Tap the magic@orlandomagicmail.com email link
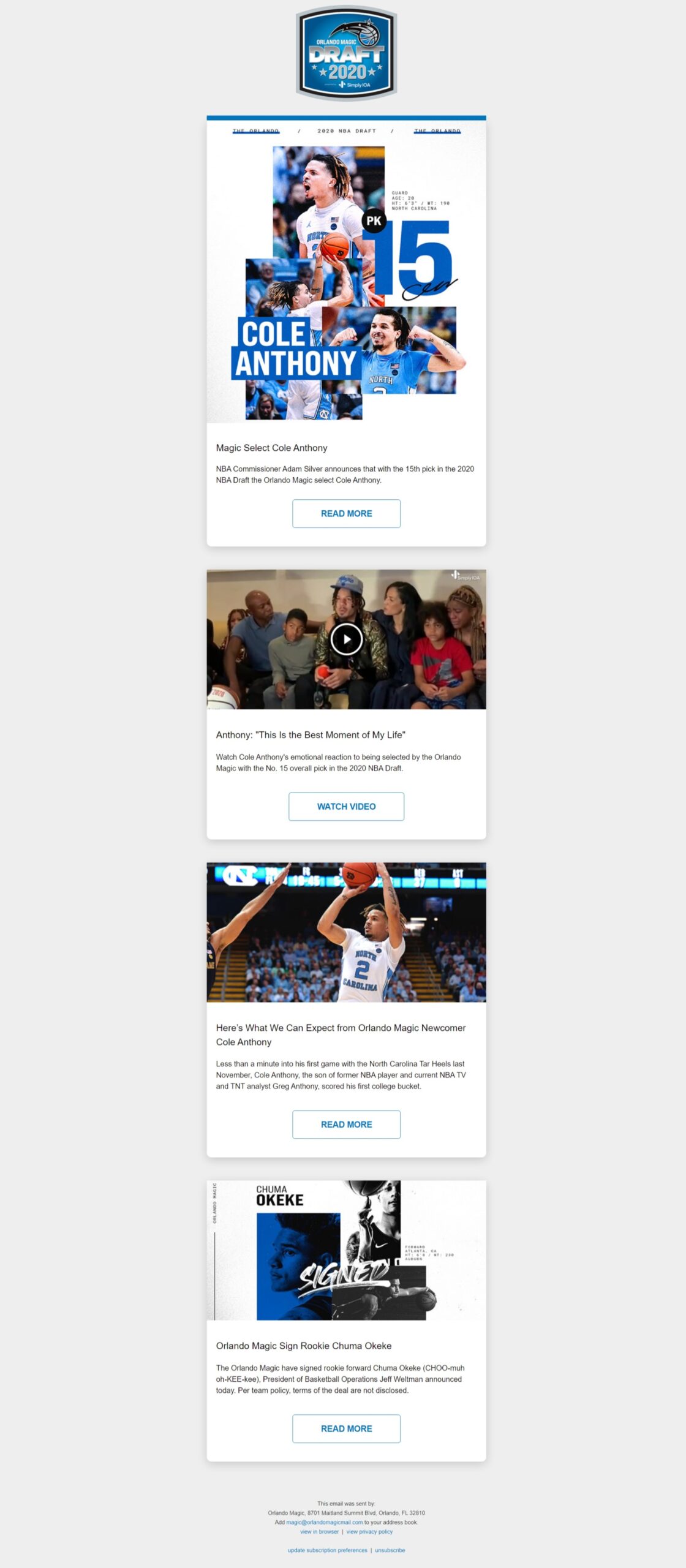This screenshot has width=686, height=1568. point(324,1522)
